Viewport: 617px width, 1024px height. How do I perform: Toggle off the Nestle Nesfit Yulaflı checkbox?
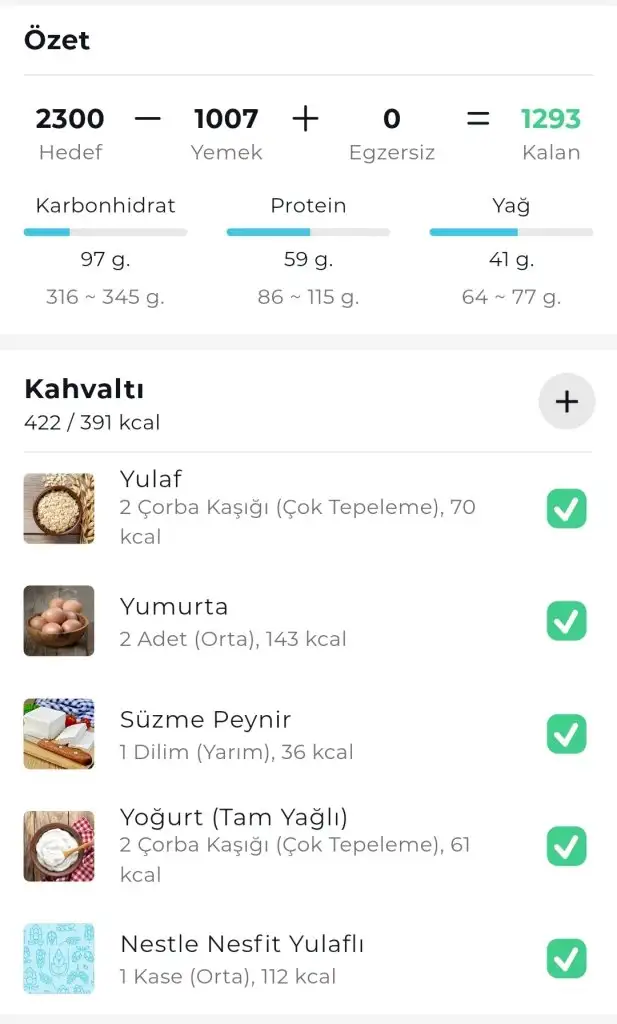[x=566, y=959]
